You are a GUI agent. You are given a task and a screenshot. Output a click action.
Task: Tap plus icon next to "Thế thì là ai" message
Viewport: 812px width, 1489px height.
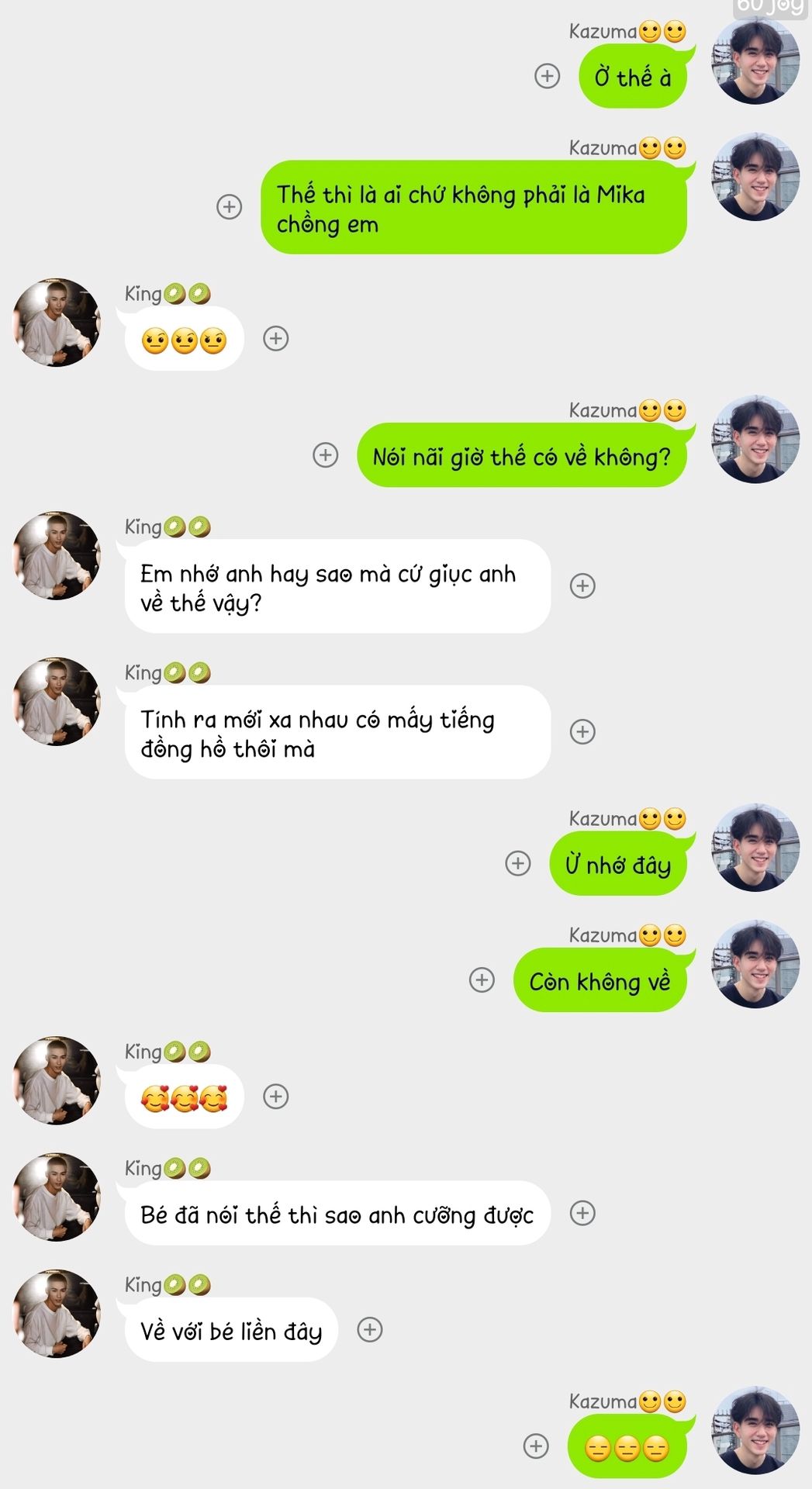(x=229, y=207)
